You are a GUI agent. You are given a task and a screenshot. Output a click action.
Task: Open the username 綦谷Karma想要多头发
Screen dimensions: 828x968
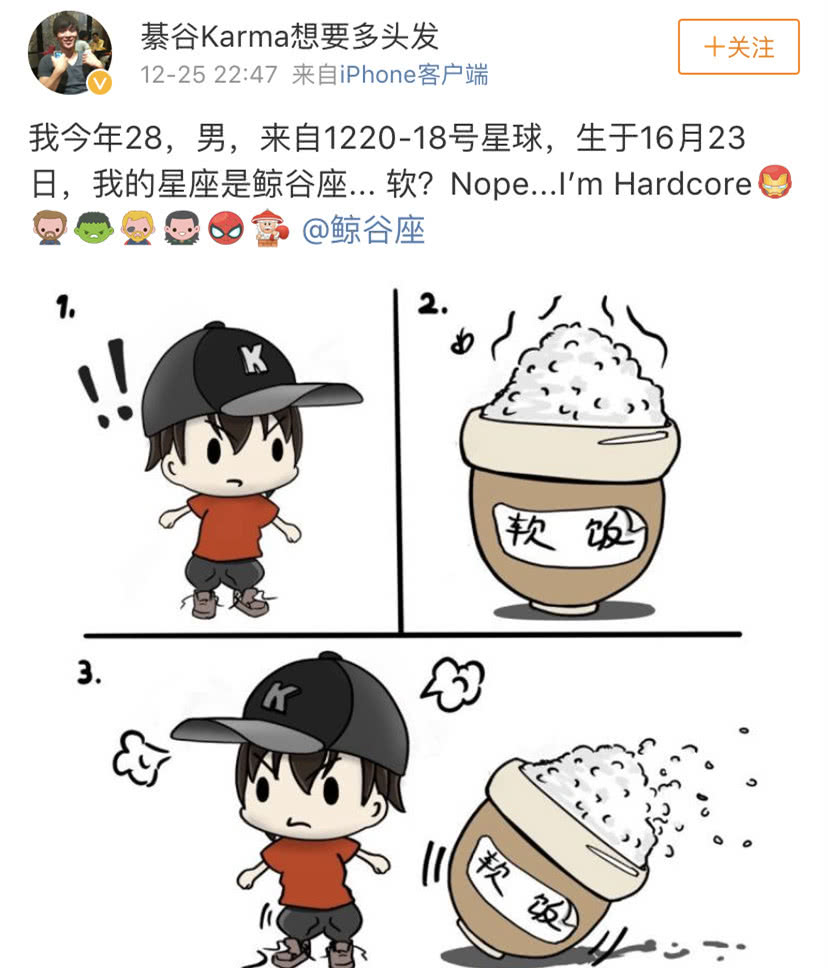[289, 36]
